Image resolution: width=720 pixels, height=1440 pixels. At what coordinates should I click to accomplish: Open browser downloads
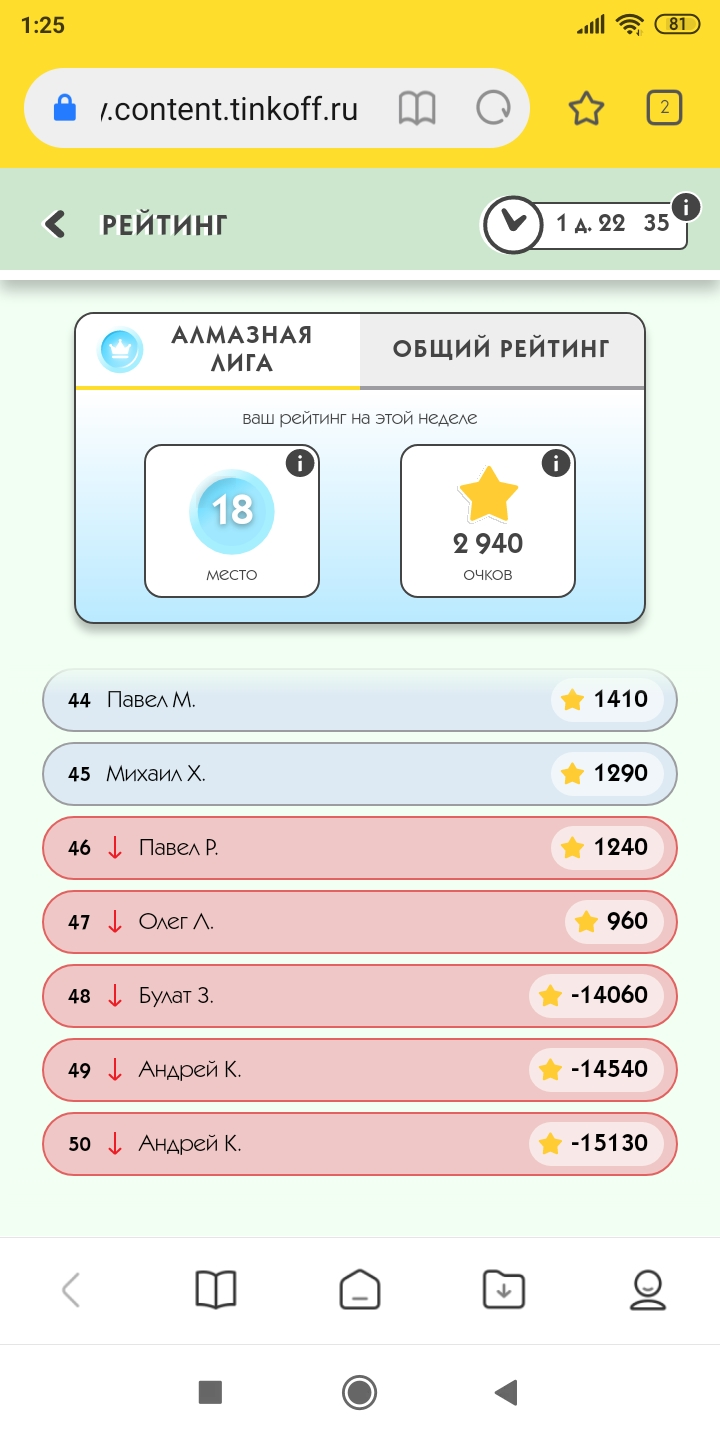(x=504, y=1290)
